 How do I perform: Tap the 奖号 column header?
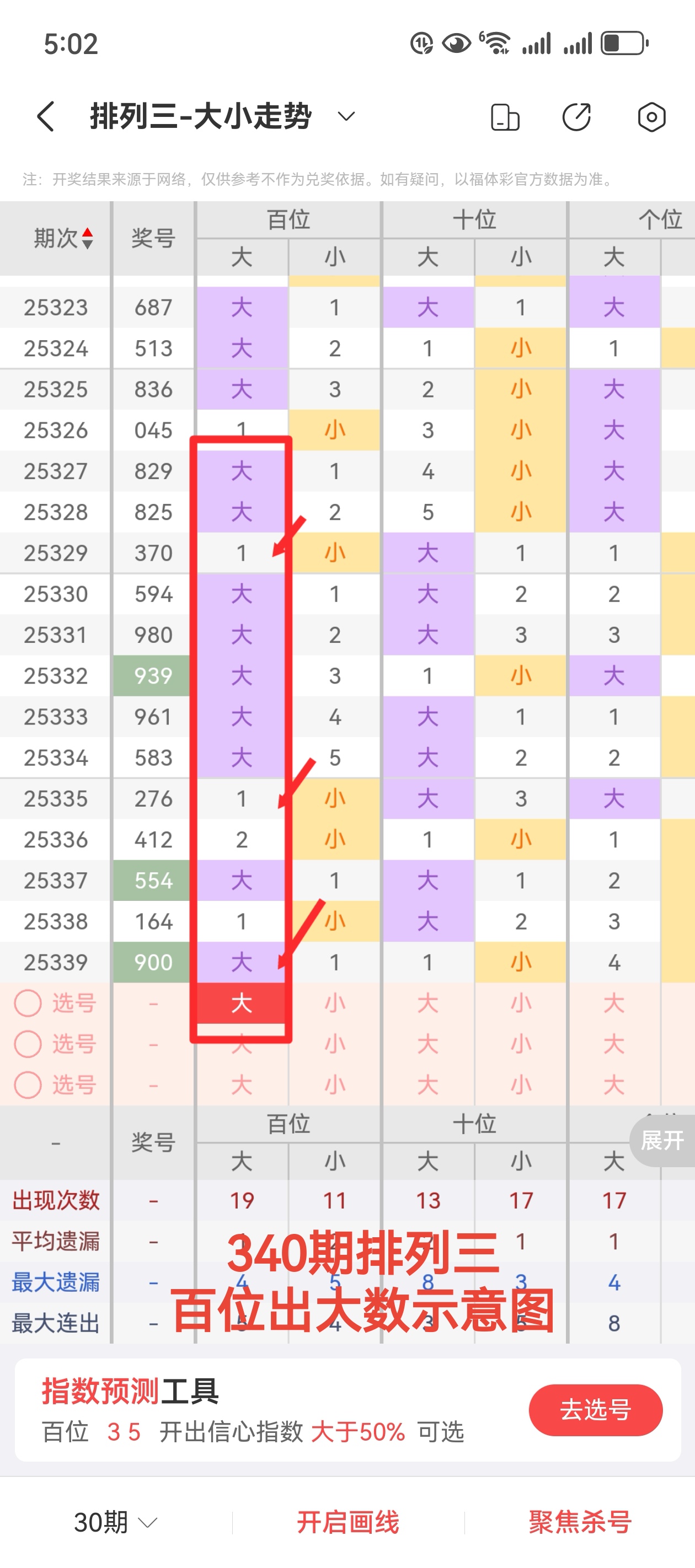click(x=151, y=238)
